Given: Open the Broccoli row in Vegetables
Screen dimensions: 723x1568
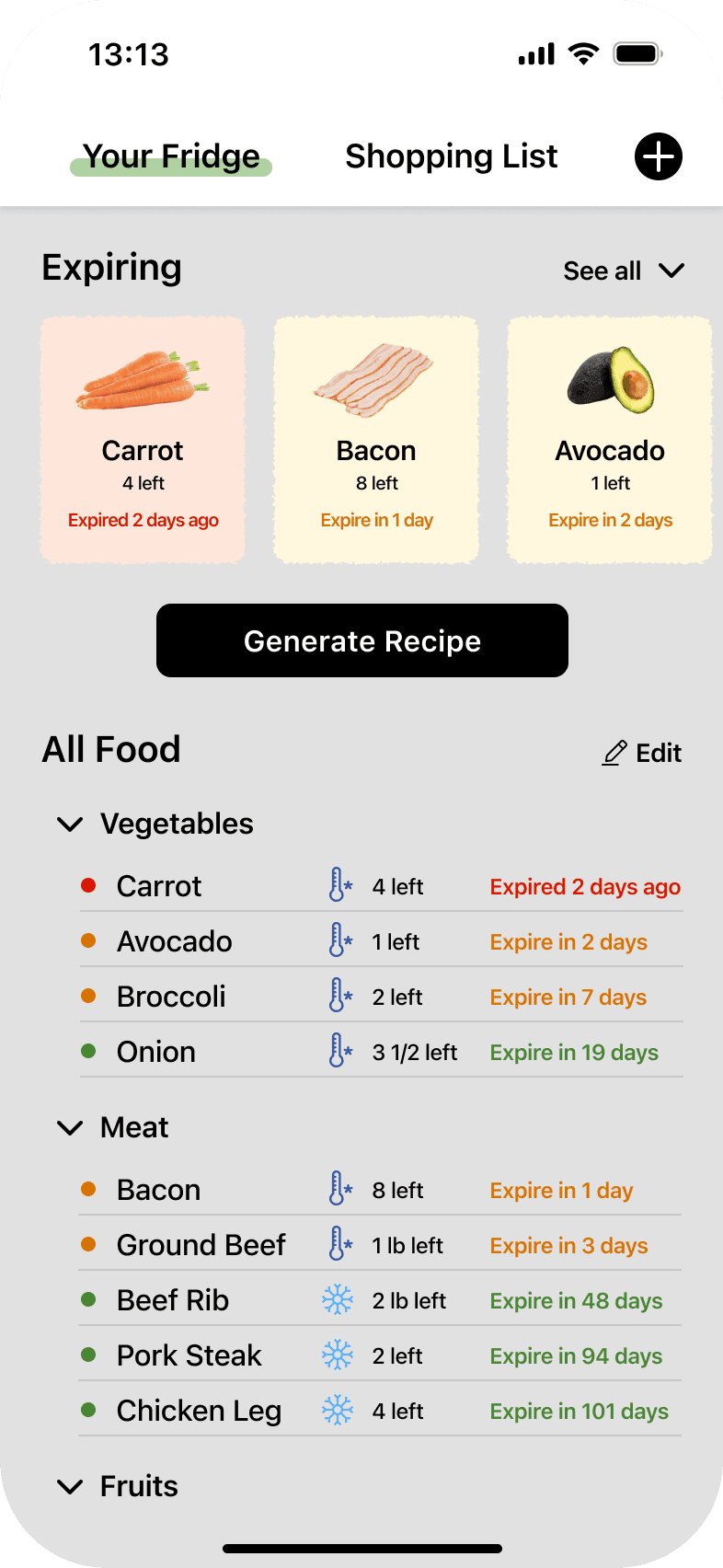Looking at the screenshot, I should click(381, 997).
